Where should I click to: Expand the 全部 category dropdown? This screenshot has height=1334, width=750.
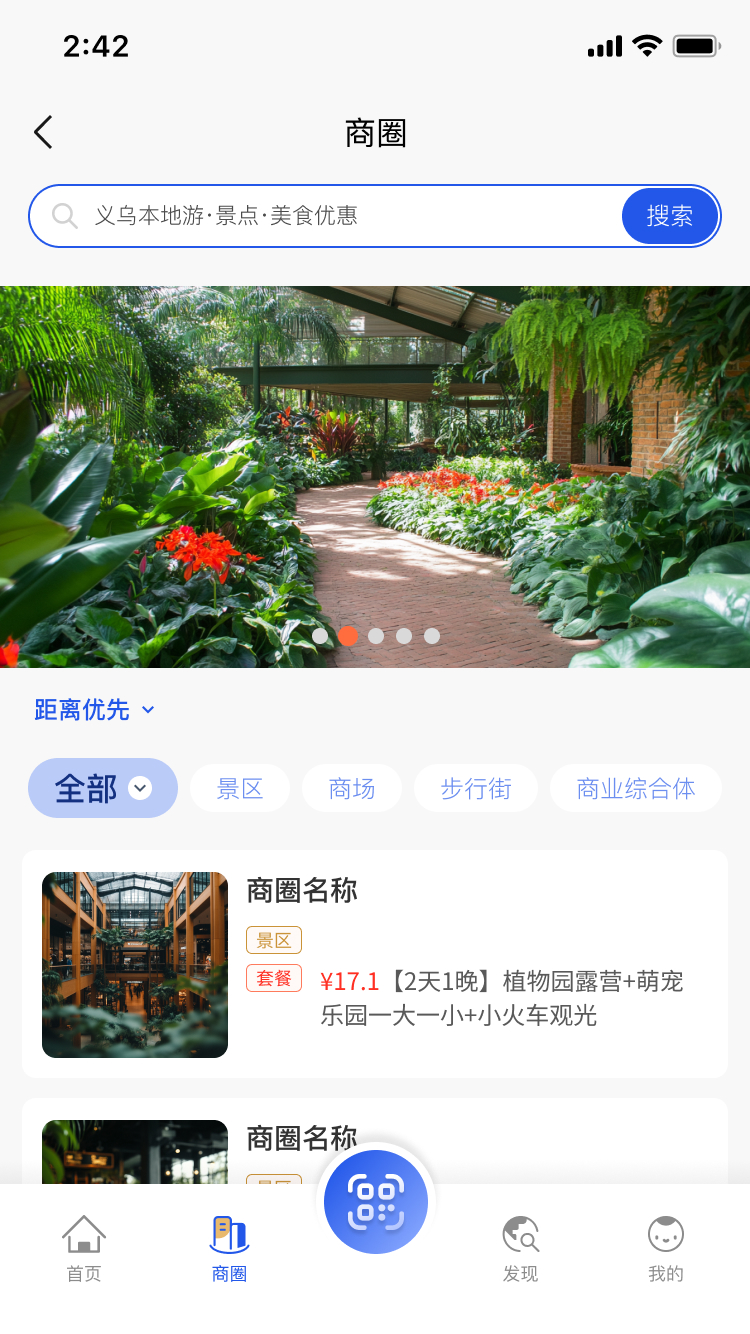103,788
